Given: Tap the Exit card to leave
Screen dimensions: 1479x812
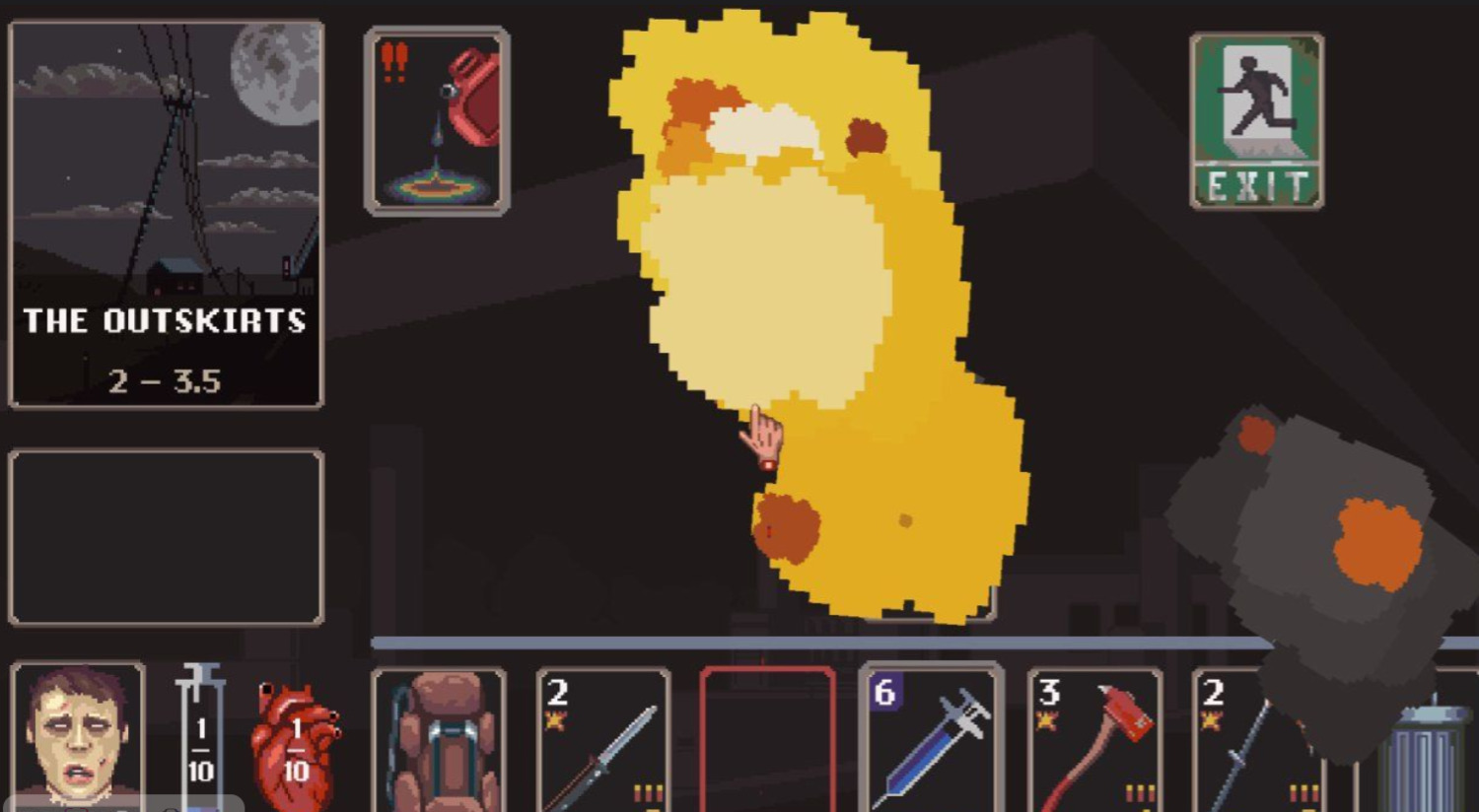Looking at the screenshot, I should click(x=1256, y=121).
